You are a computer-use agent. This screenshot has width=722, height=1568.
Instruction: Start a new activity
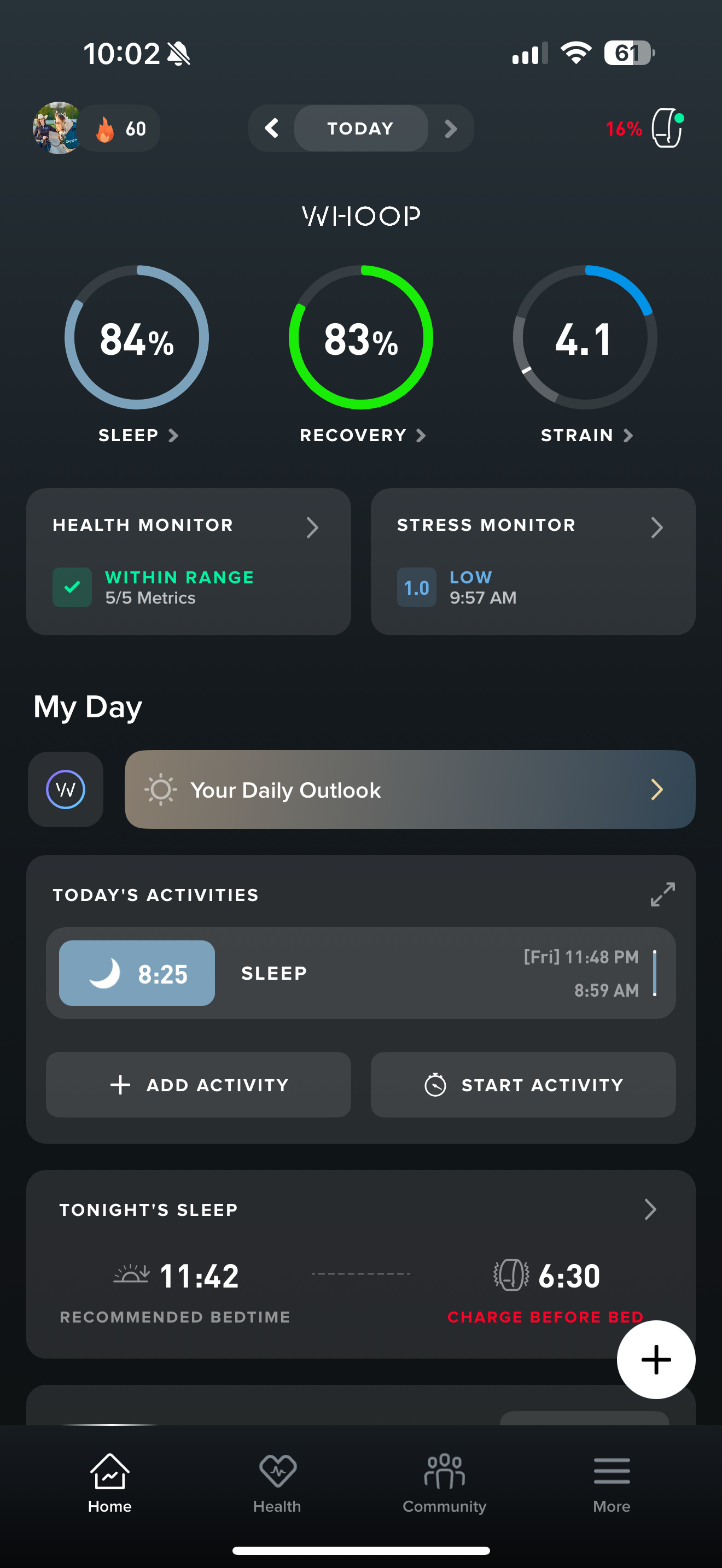point(523,1085)
